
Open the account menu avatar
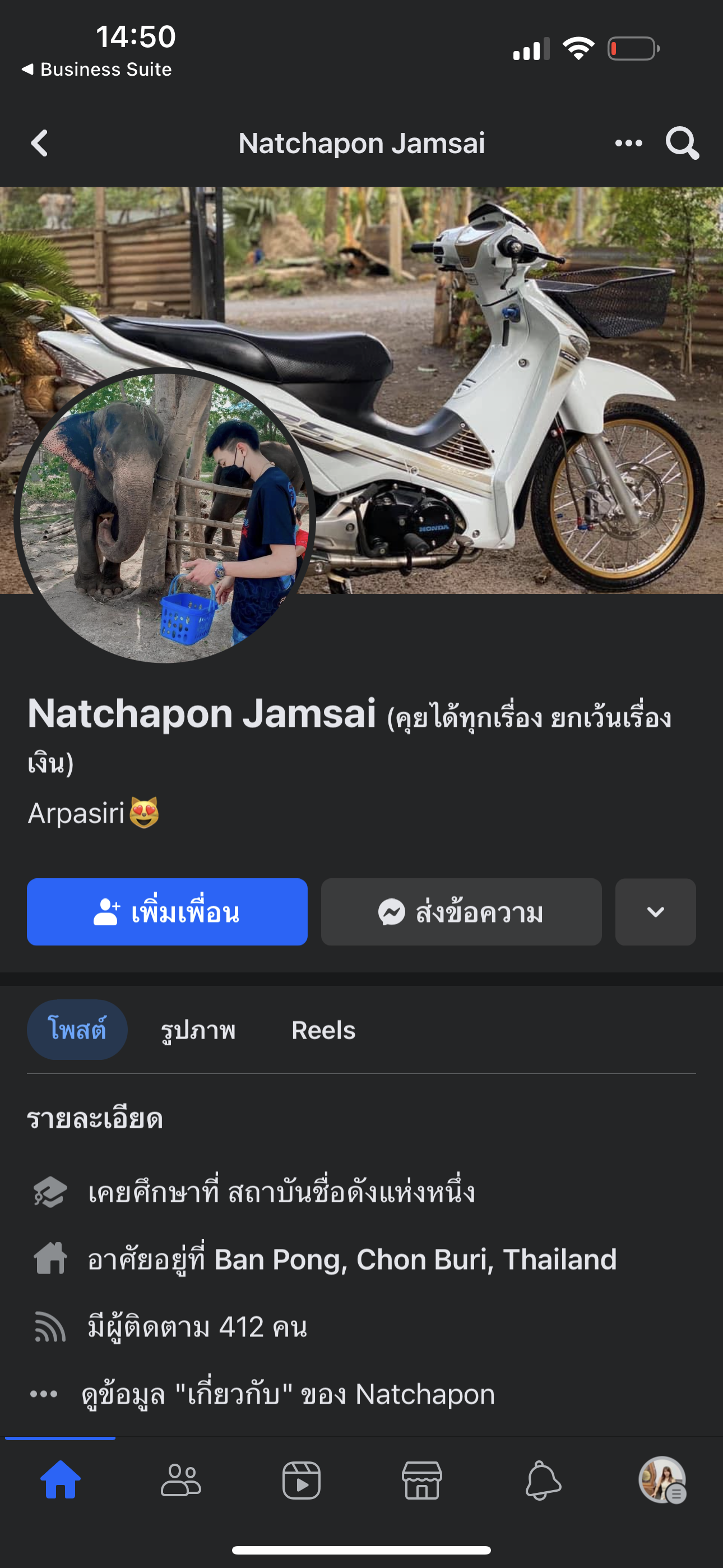(x=662, y=1481)
